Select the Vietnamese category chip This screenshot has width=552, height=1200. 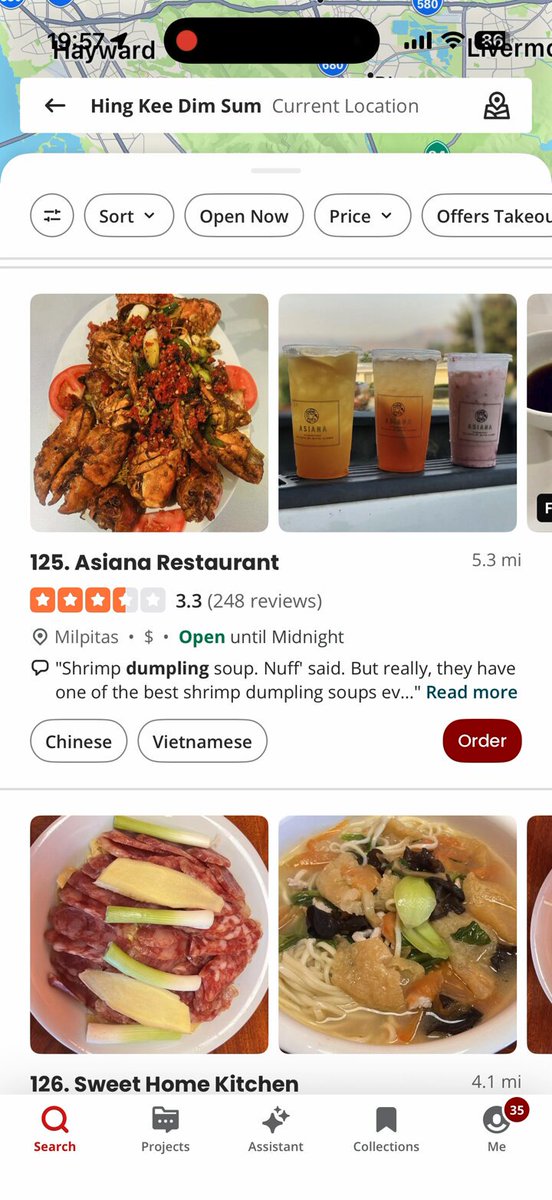202,741
